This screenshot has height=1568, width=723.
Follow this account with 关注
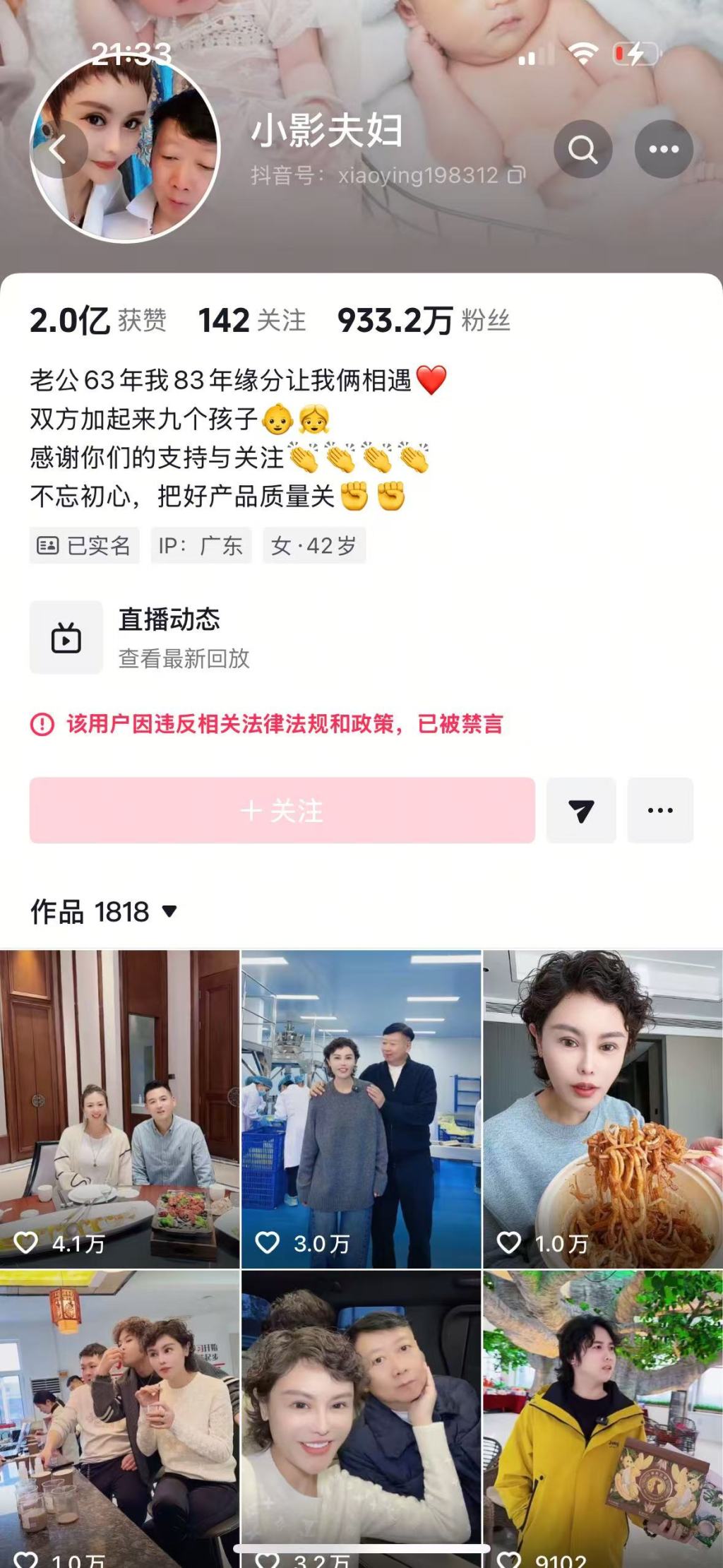[x=282, y=810]
